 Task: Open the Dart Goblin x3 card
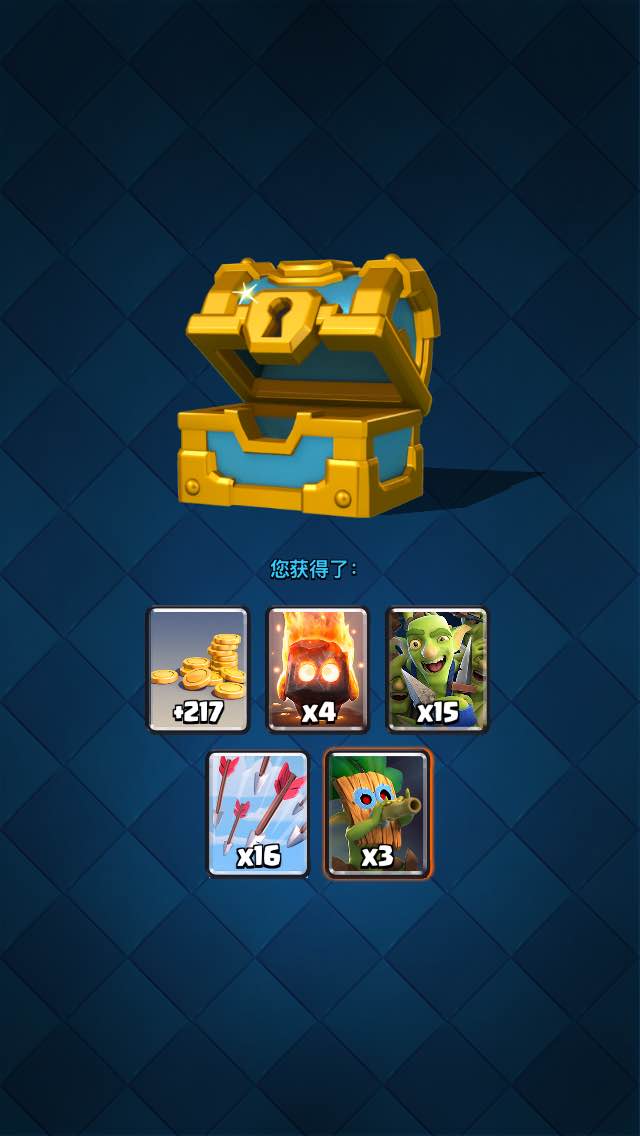[x=378, y=814]
